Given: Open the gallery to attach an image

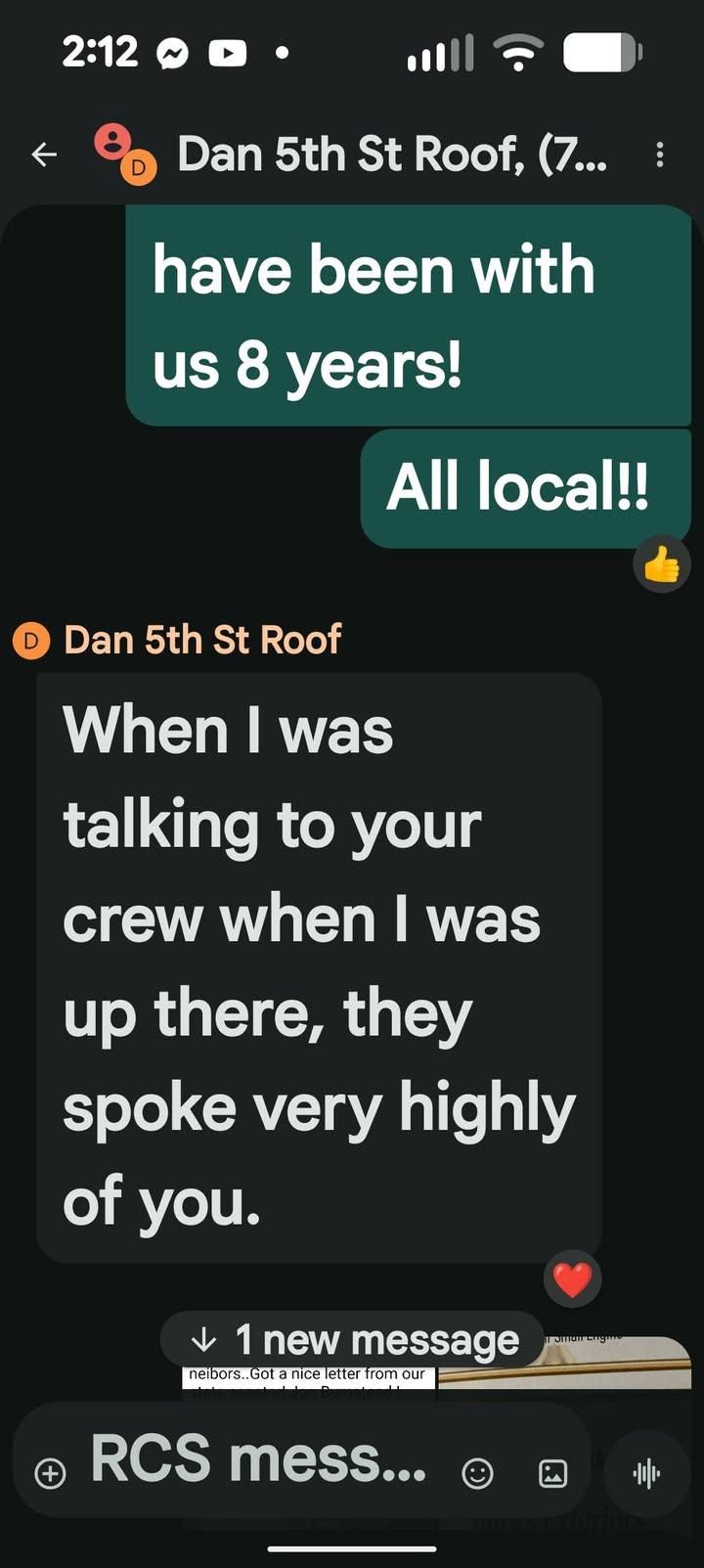Looking at the screenshot, I should (552, 1472).
